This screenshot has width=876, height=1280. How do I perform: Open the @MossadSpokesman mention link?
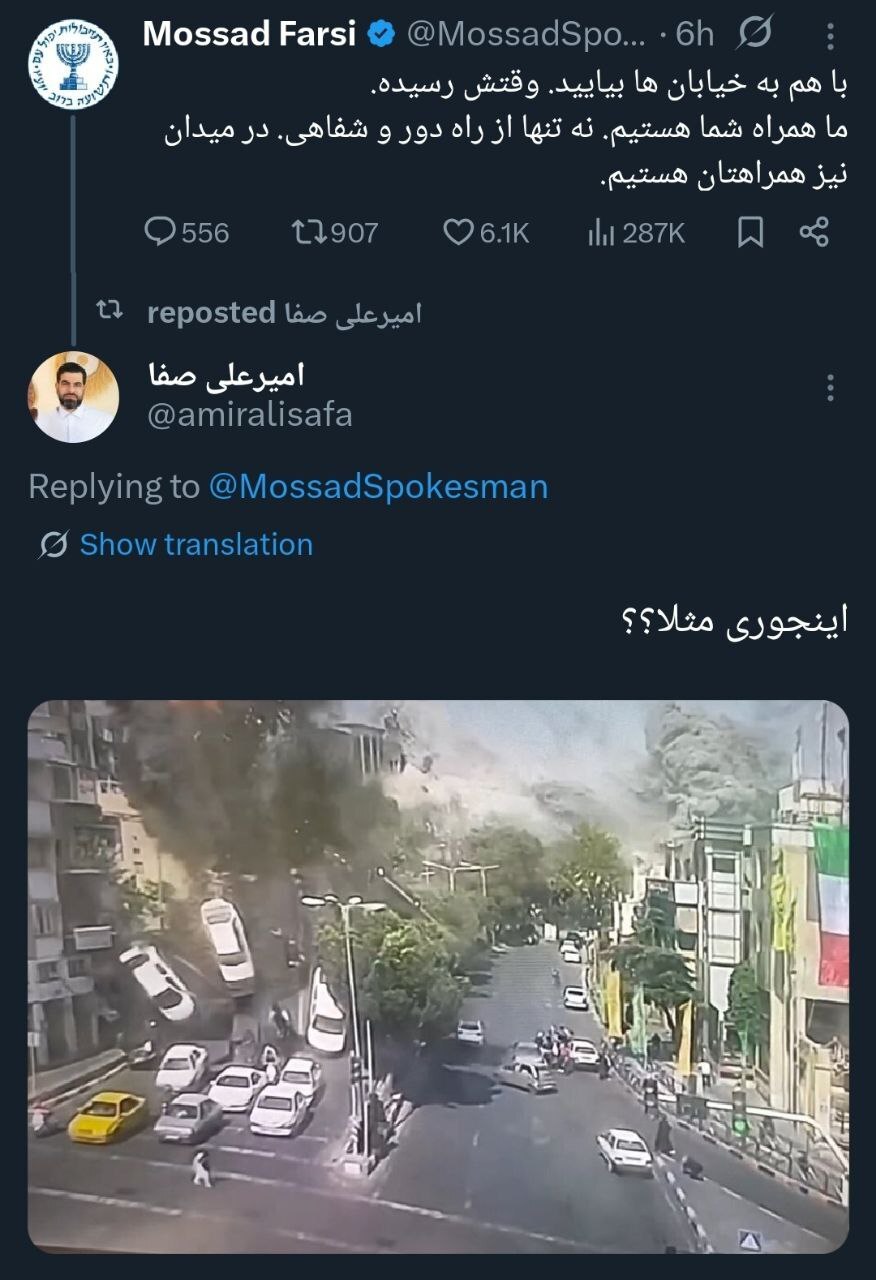pos(378,487)
